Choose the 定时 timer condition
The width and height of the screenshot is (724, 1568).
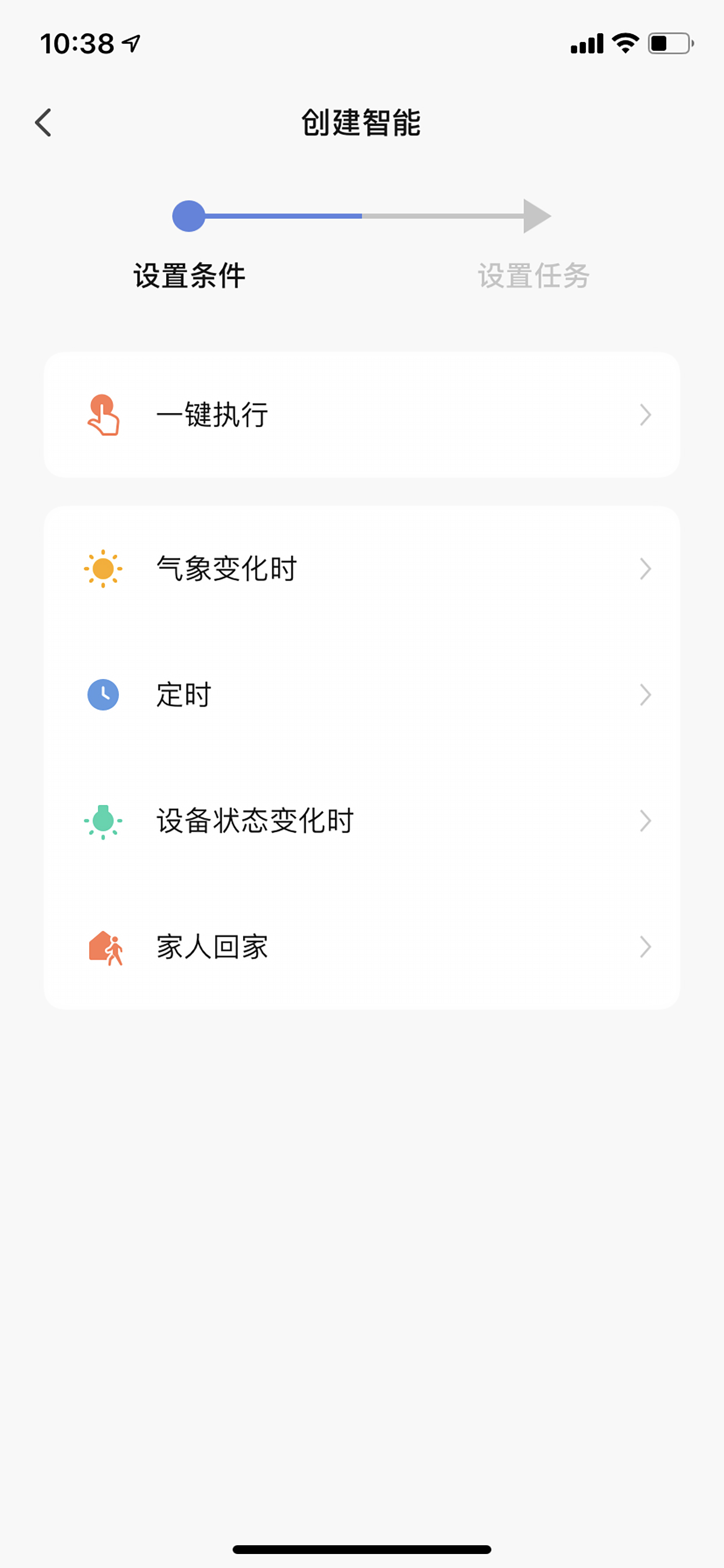(362, 695)
